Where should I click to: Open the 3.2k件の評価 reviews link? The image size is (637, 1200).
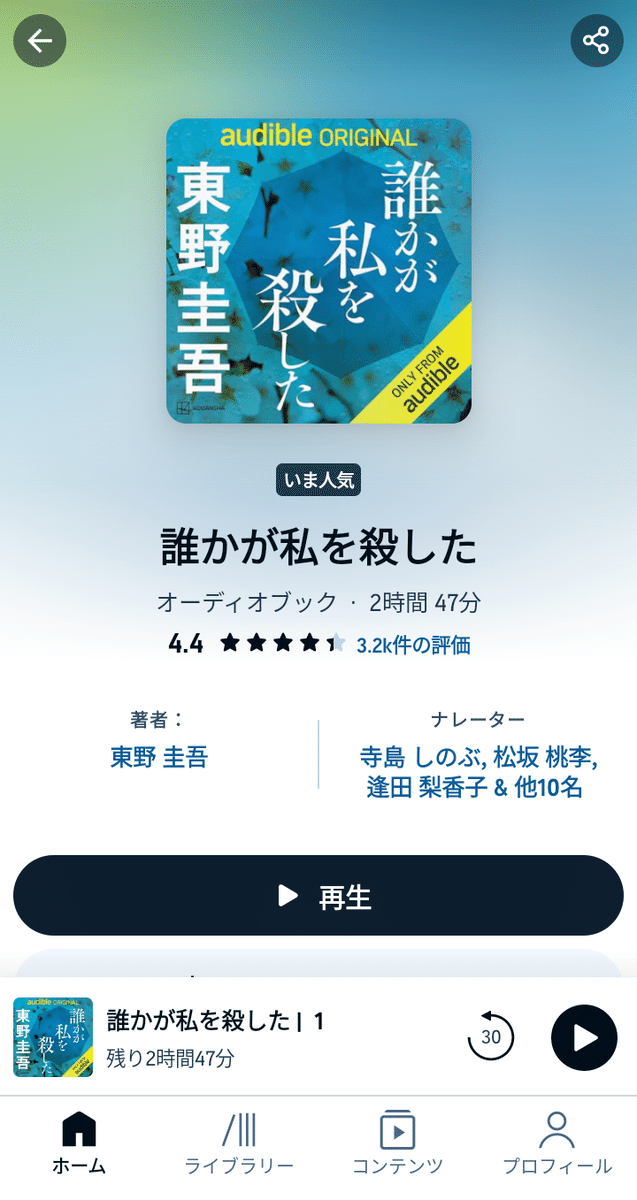coord(413,645)
